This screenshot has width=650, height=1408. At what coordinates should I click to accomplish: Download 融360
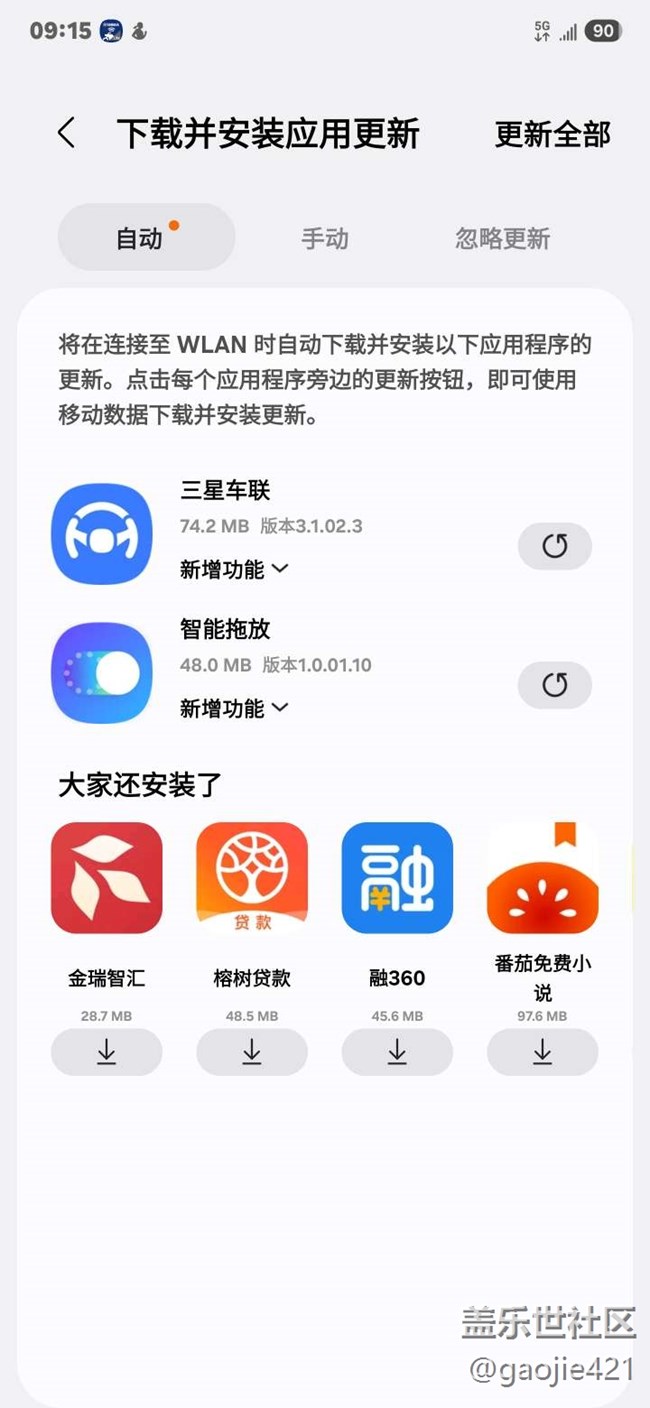point(397,1052)
